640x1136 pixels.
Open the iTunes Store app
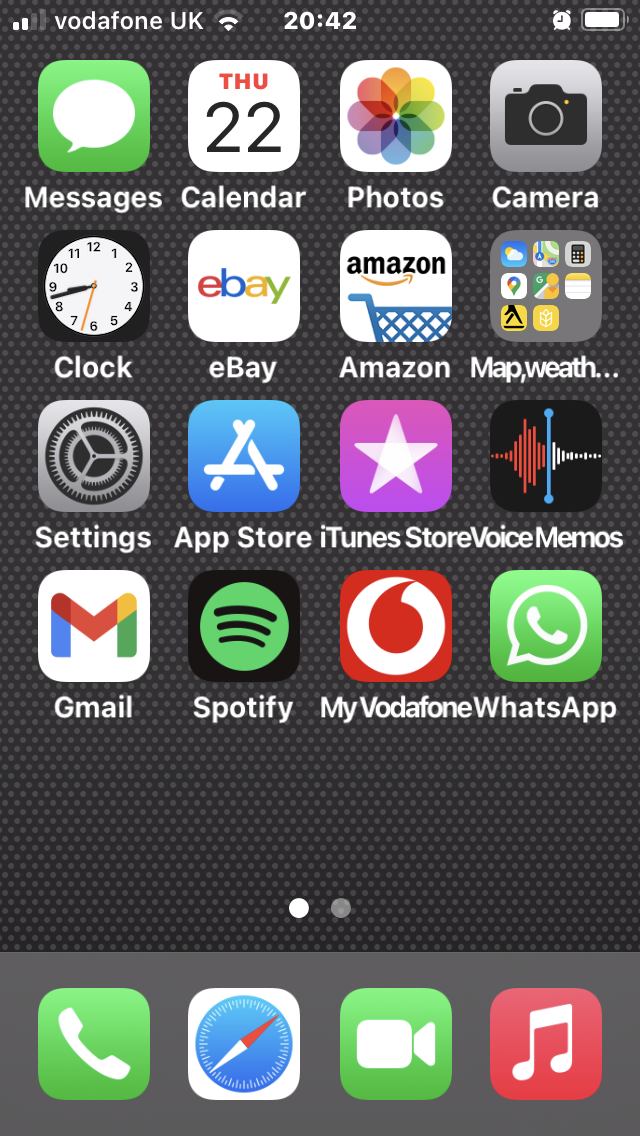396,456
